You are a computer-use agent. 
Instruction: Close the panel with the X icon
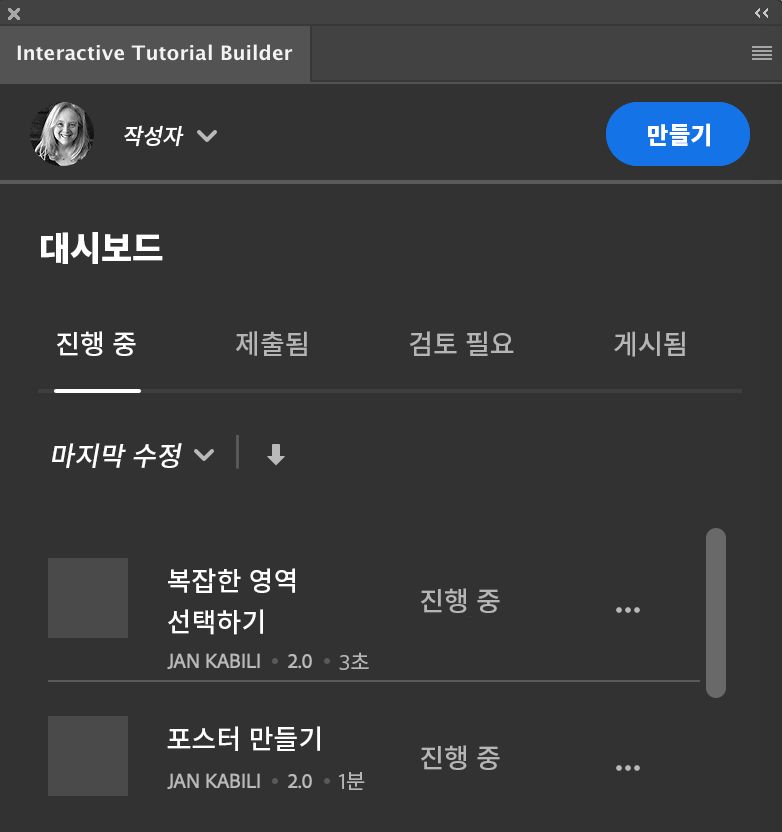[x=14, y=13]
